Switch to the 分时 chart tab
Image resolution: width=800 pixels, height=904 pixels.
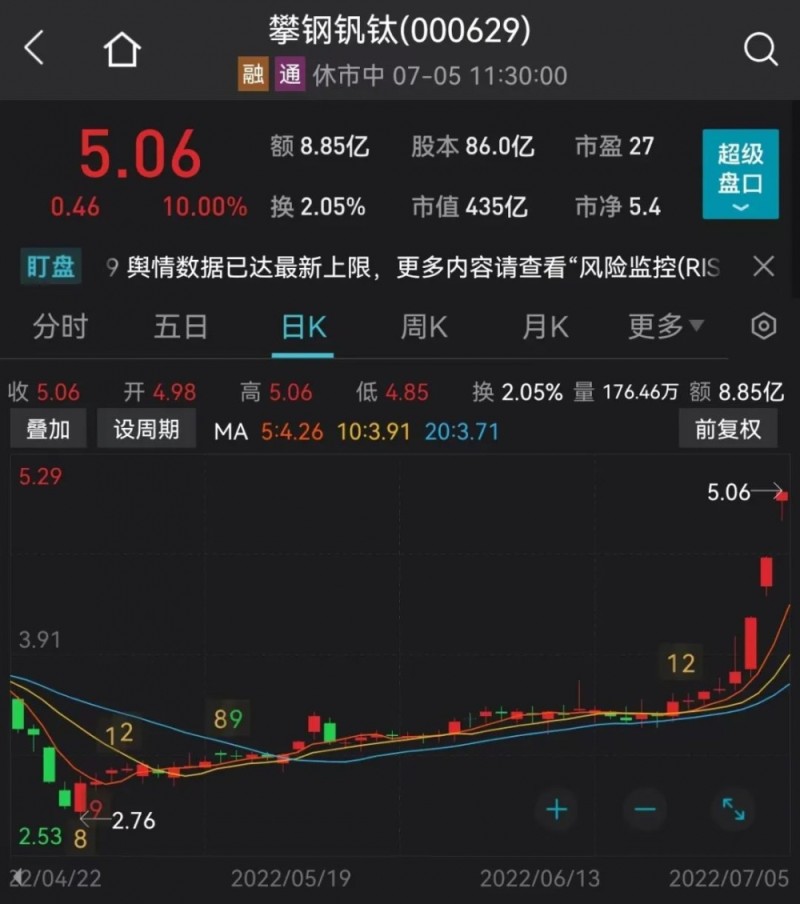pos(60,326)
